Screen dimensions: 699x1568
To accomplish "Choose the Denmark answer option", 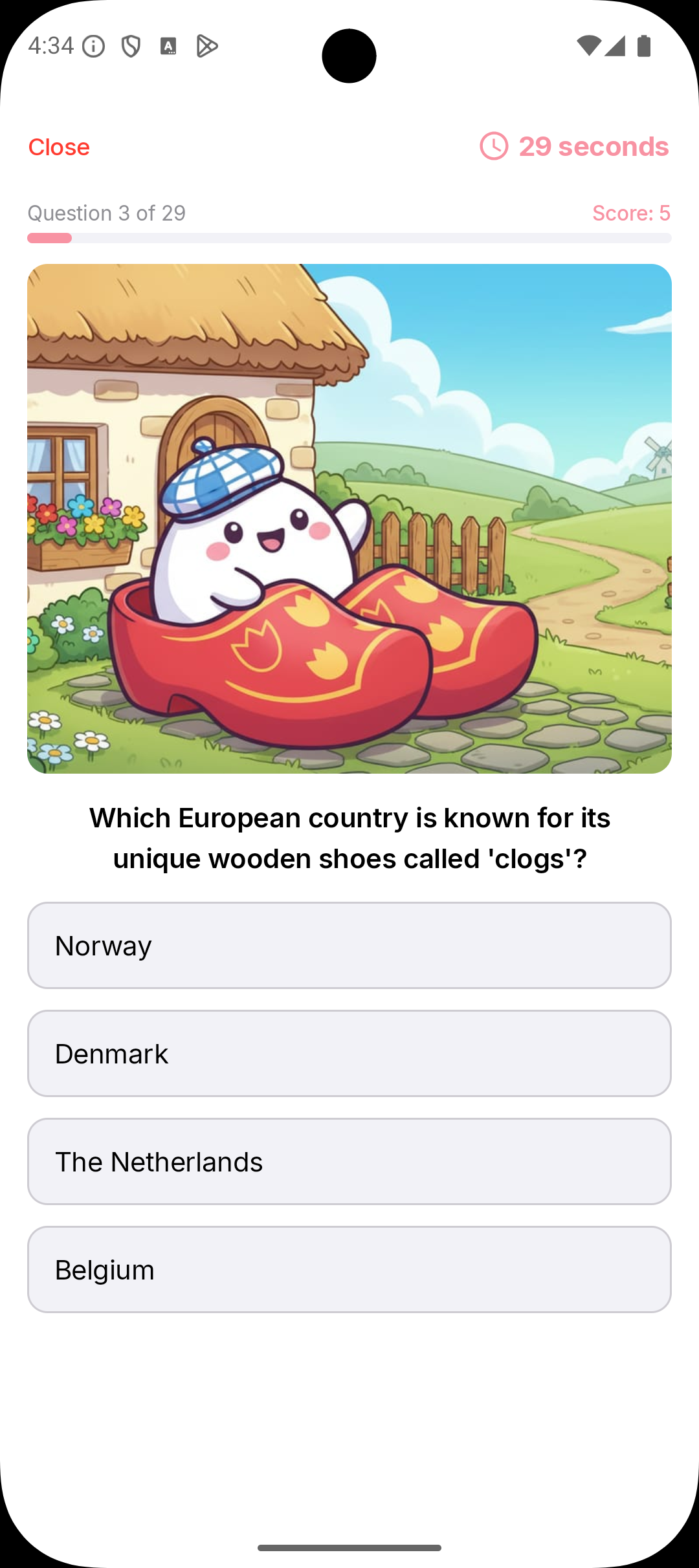I will (x=349, y=1053).
